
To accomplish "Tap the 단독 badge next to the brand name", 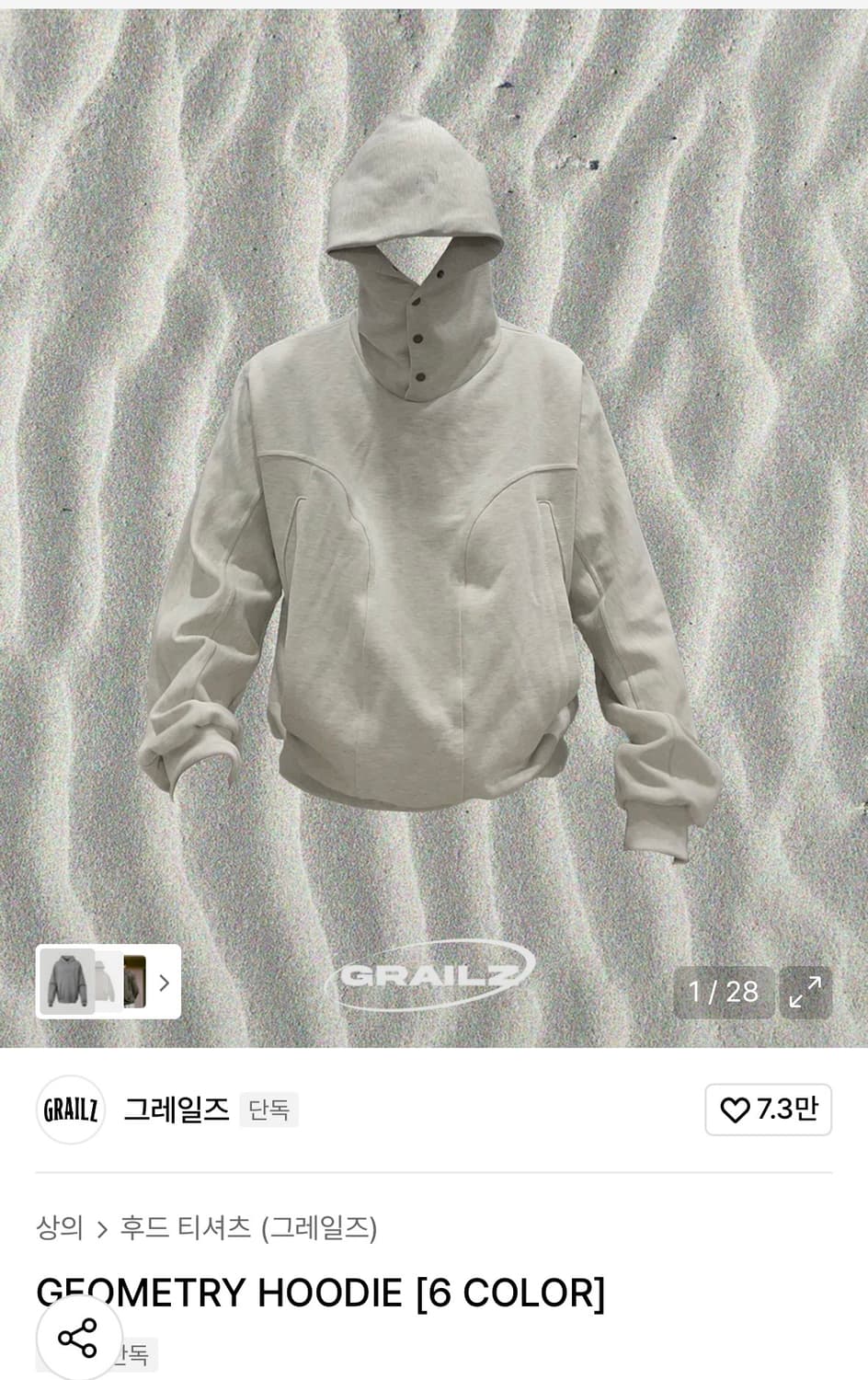I will 267,1110.
